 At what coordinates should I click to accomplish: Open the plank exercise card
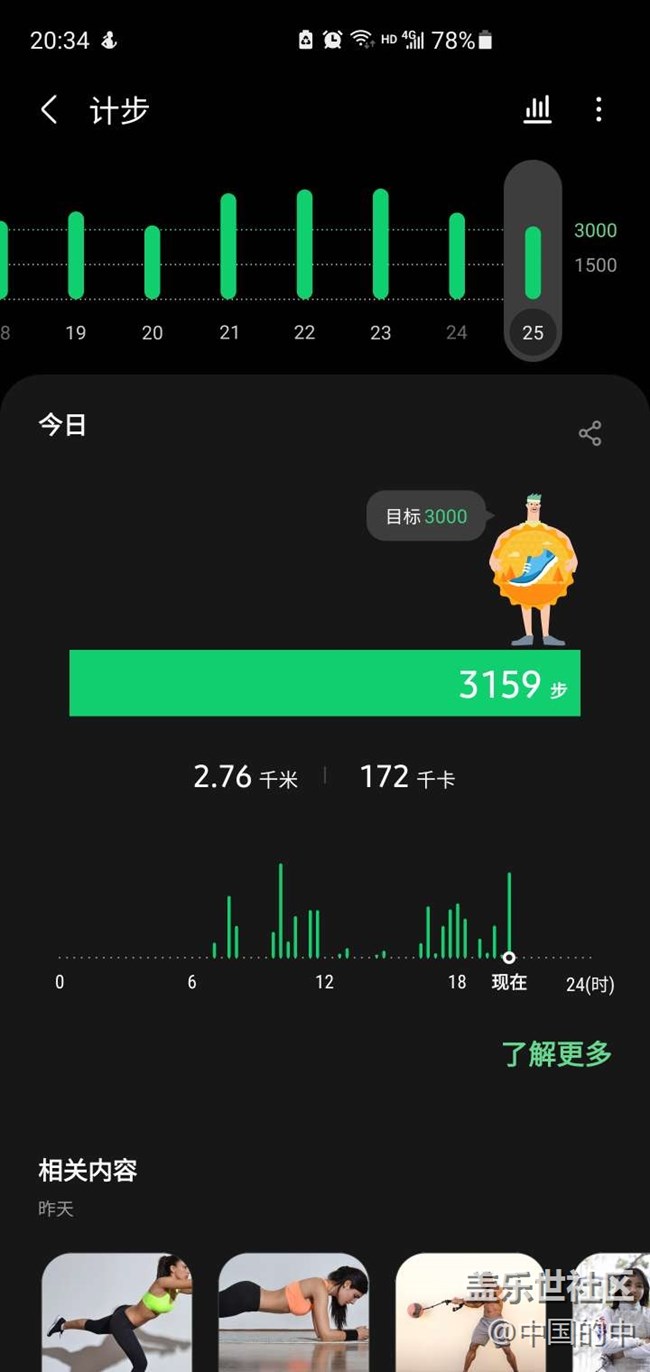(x=294, y=1311)
